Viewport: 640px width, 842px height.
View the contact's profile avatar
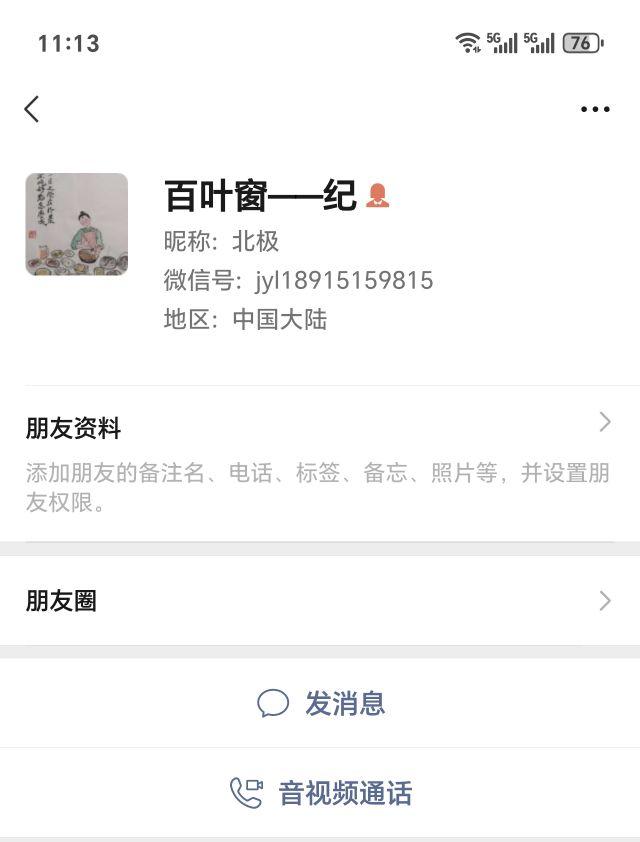click(77, 225)
